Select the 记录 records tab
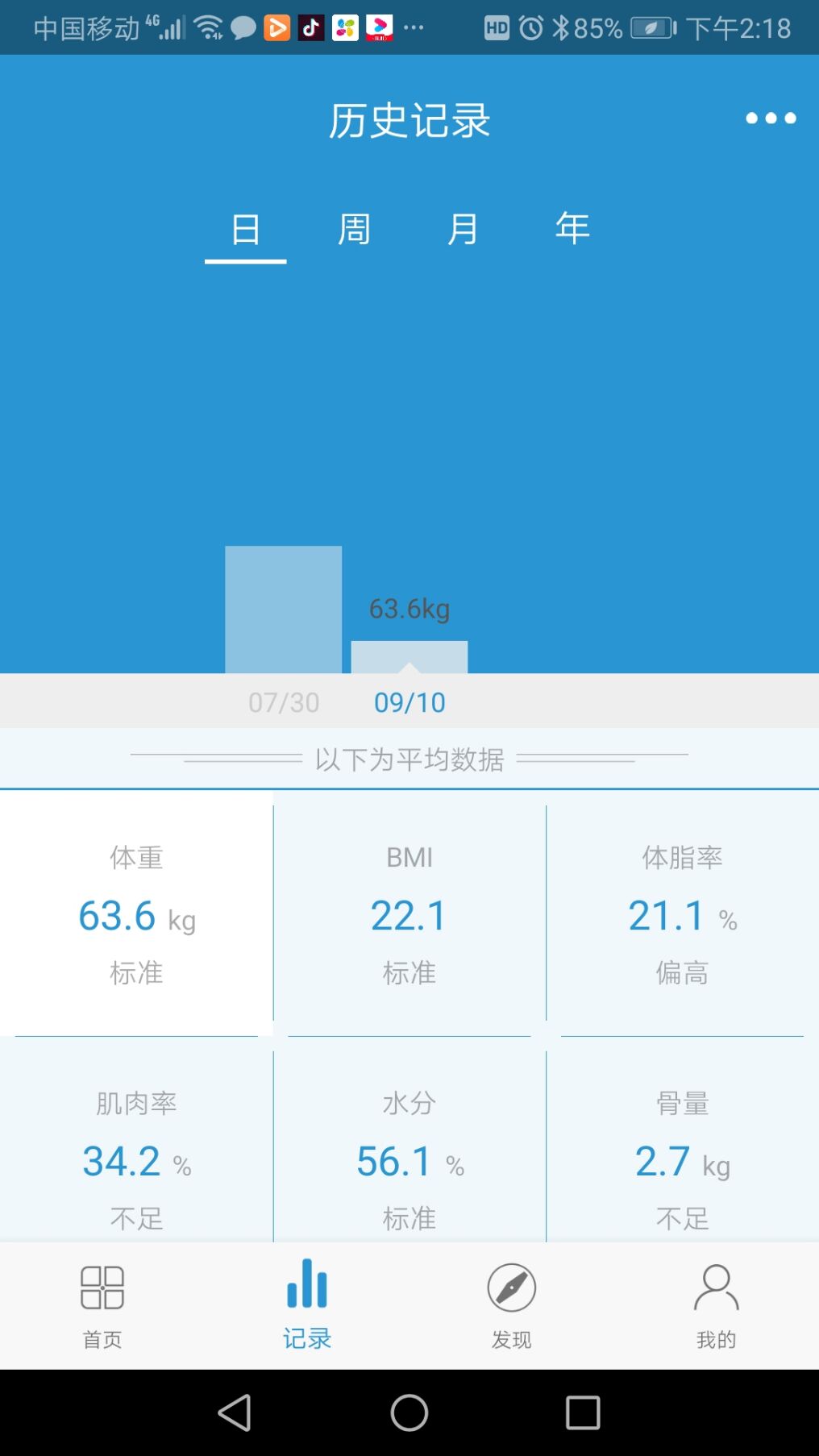Screen dimensions: 819x1456 tap(307, 1305)
